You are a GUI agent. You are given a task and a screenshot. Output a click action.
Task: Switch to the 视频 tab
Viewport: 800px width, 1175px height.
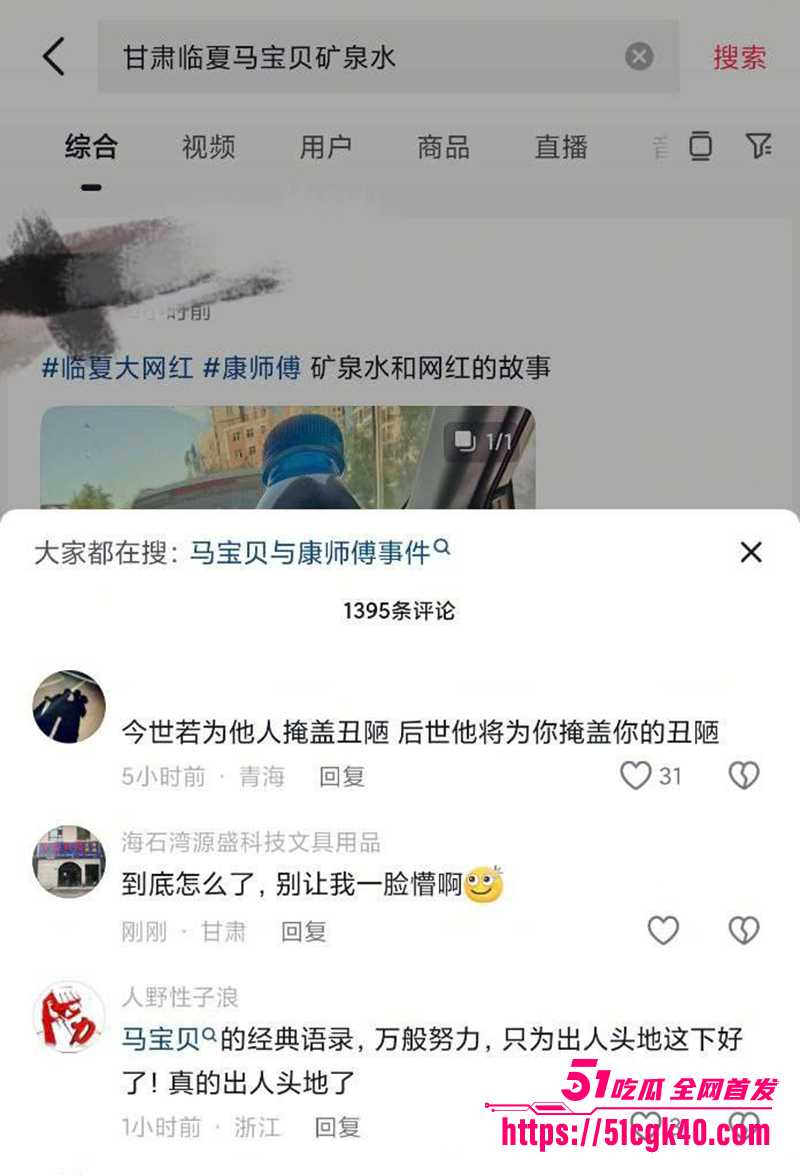point(207,147)
